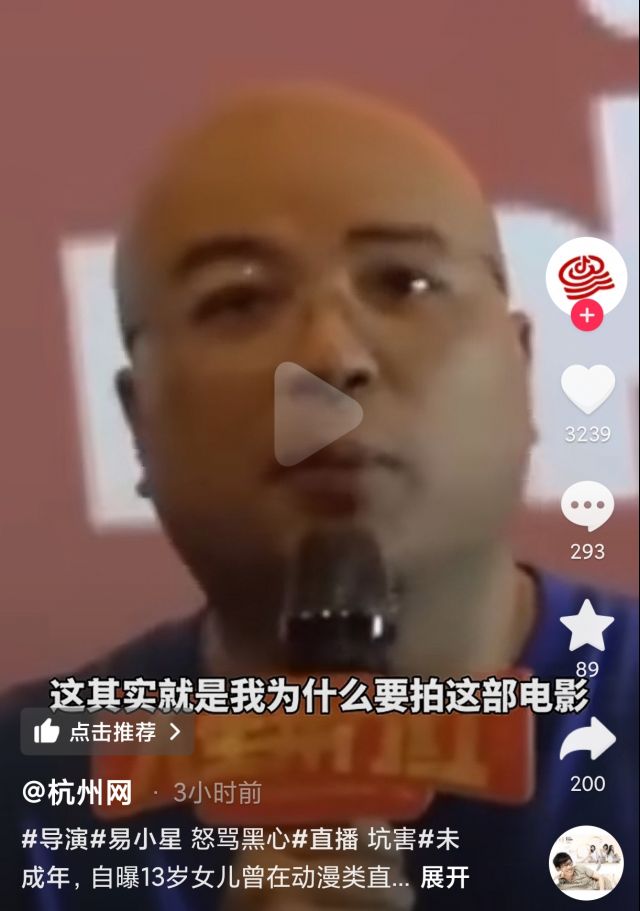Open the comments section
The width and height of the screenshot is (640, 911).
pyautogui.click(x=587, y=507)
